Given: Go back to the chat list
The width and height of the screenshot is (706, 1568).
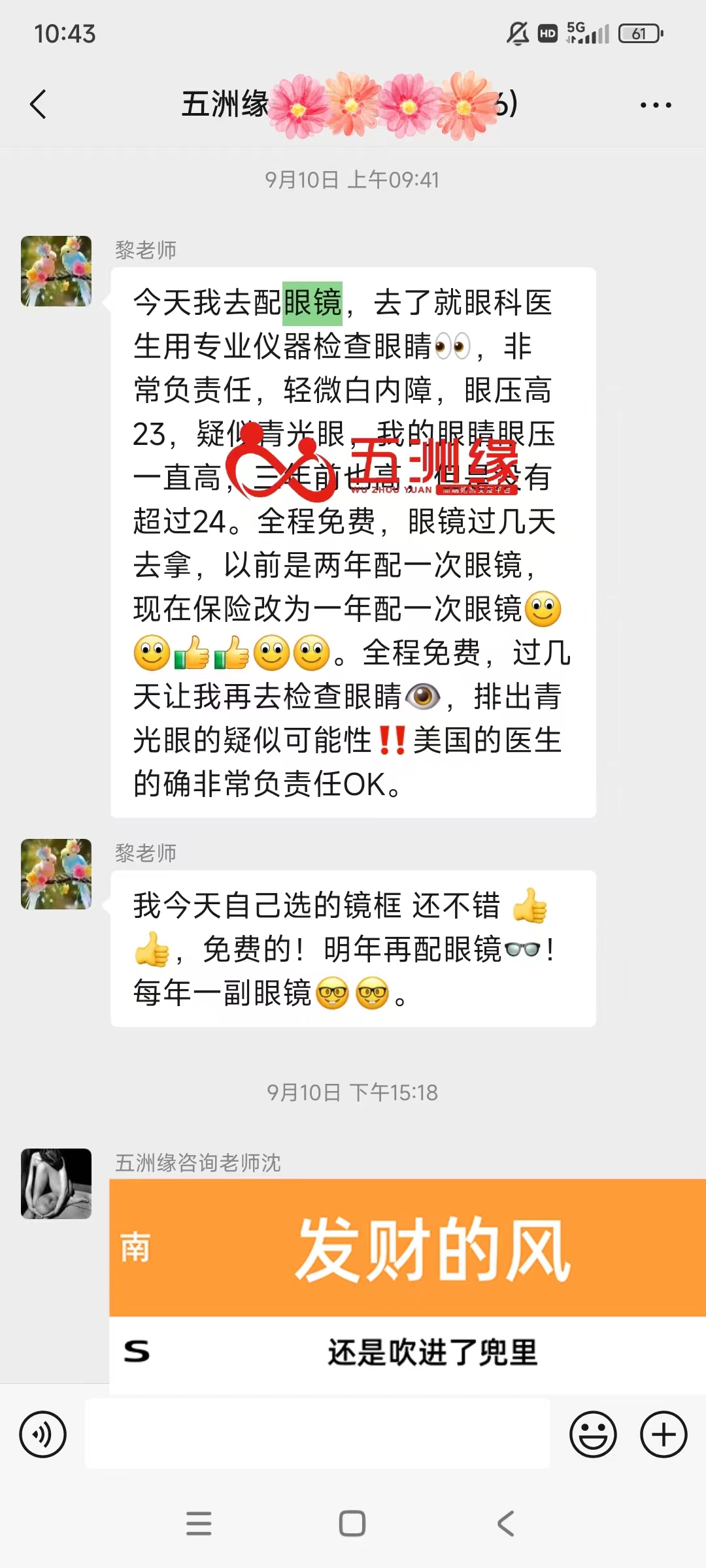Looking at the screenshot, I should pyautogui.click(x=39, y=105).
